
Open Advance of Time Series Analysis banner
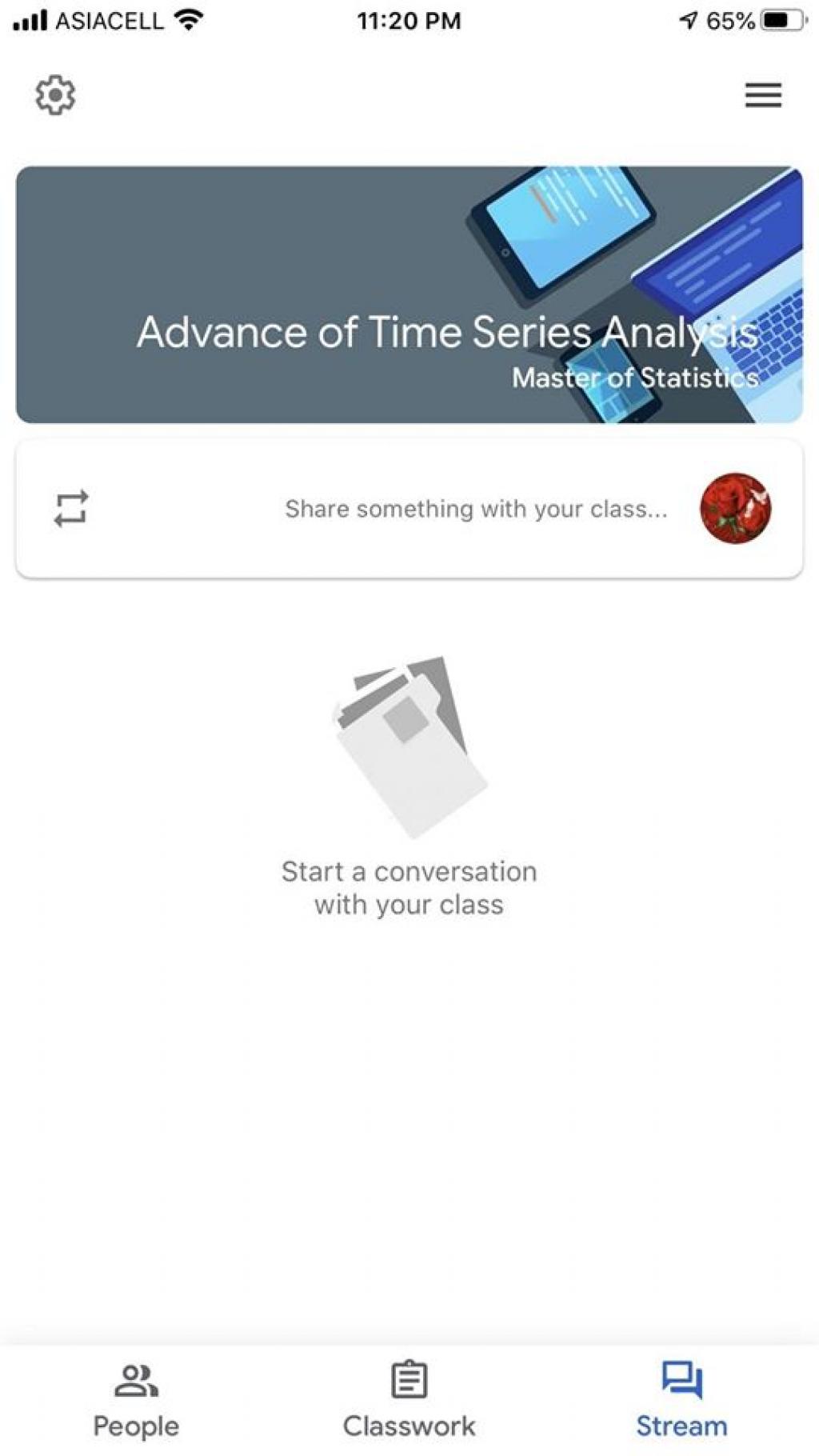coord(409,294)
